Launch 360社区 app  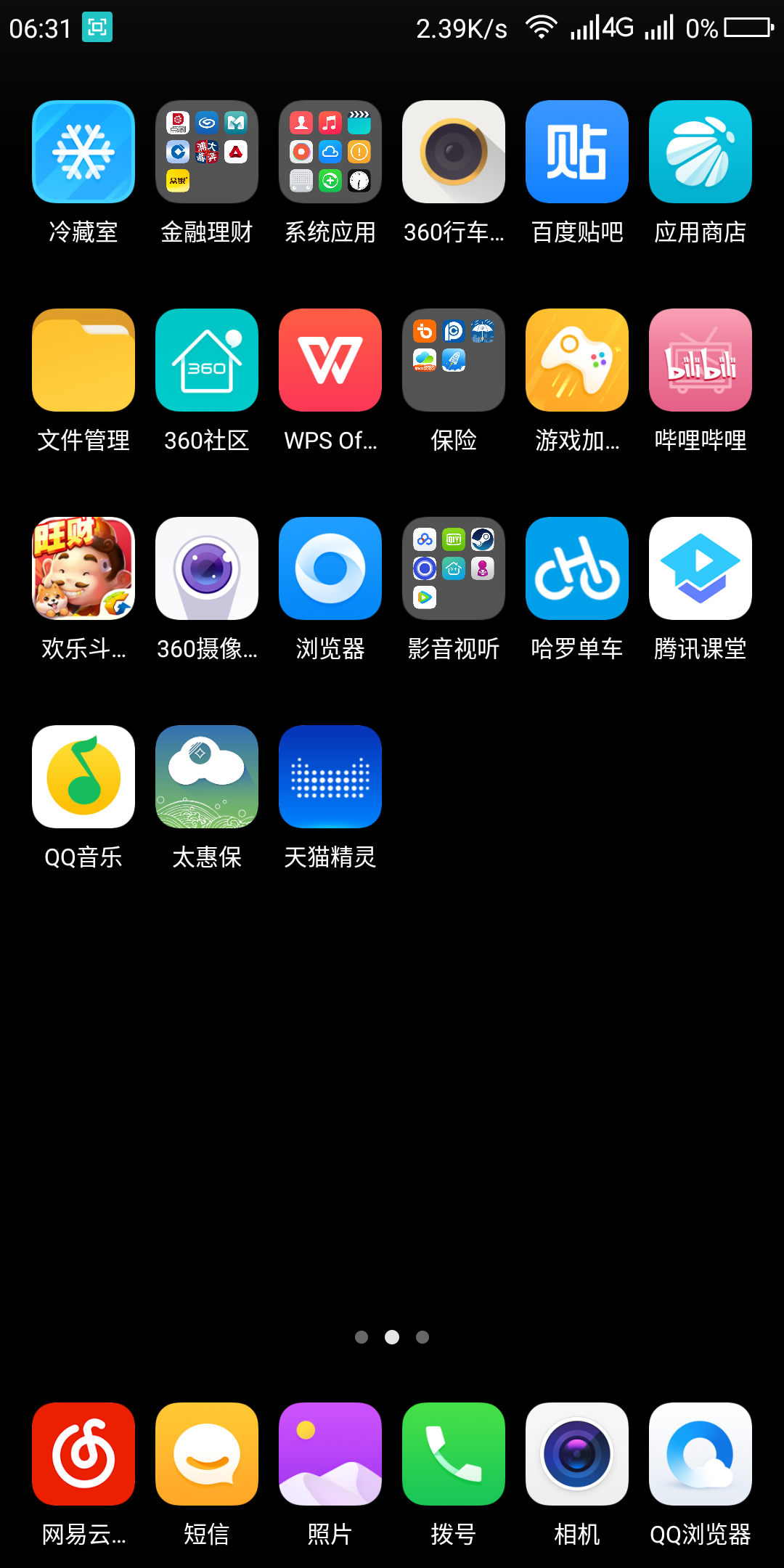point(207,360)
